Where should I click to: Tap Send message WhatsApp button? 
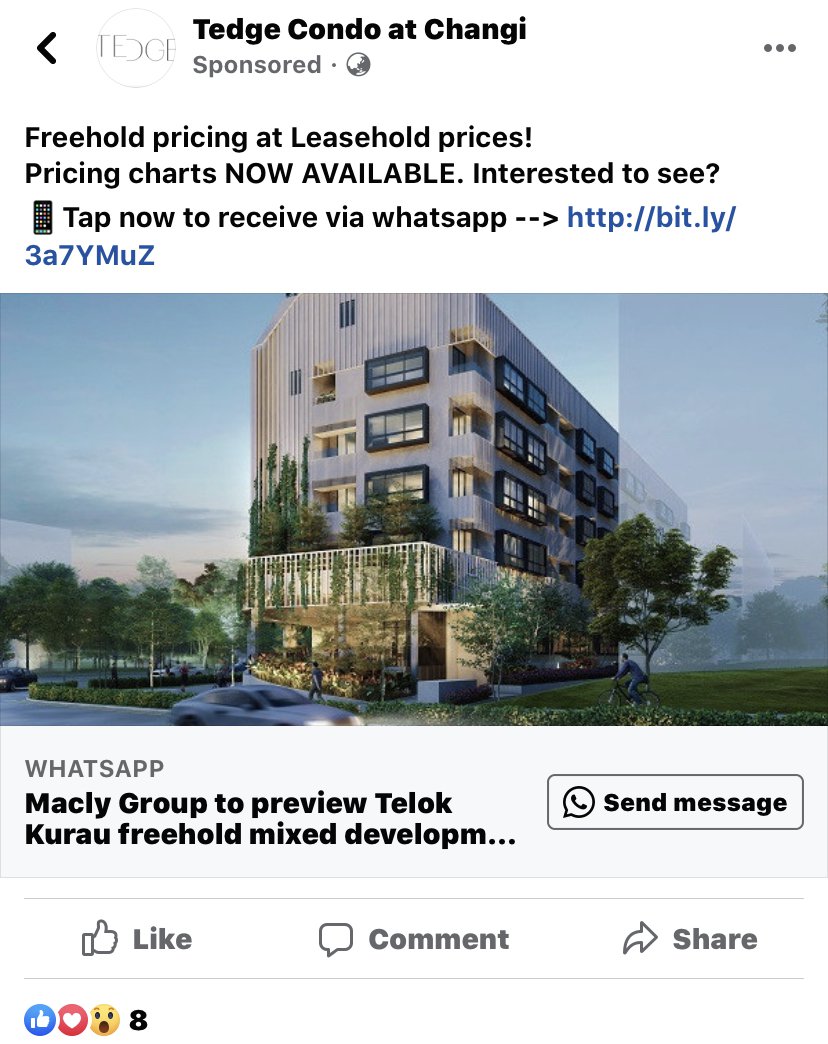(x=675, y=802)
